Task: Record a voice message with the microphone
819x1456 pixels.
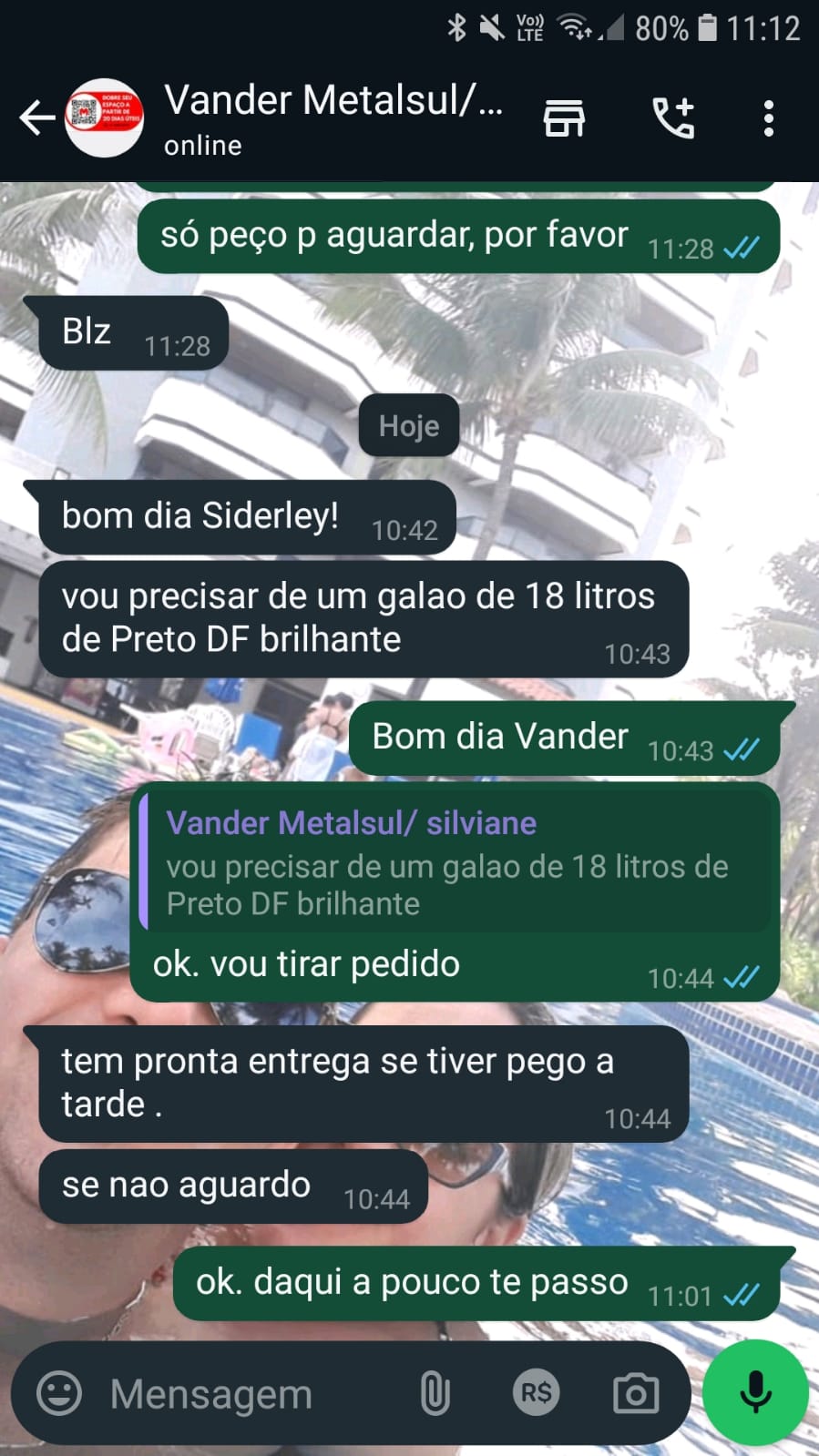Action: pos(755,1391)
